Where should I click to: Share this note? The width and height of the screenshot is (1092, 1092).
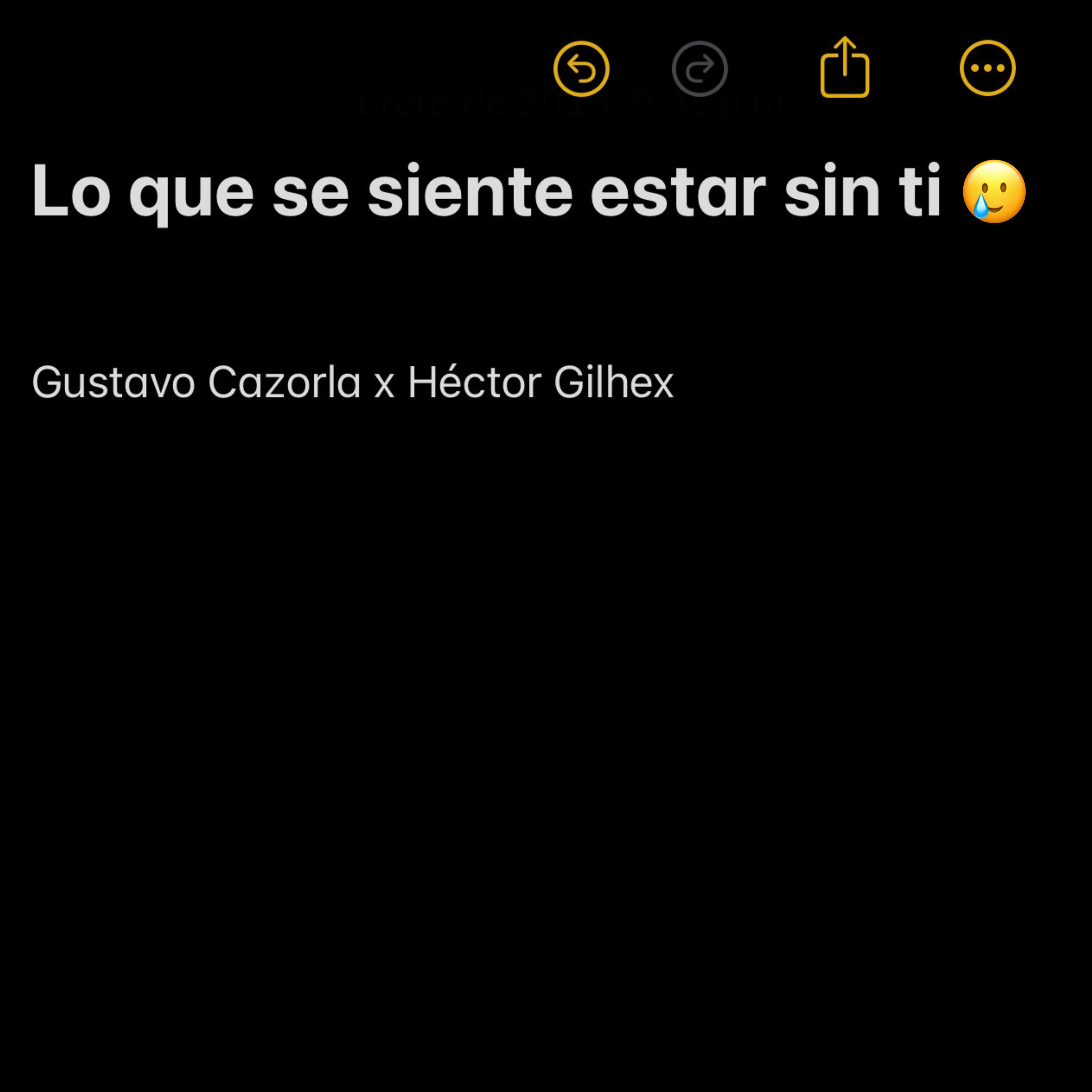tap(844, 68)
